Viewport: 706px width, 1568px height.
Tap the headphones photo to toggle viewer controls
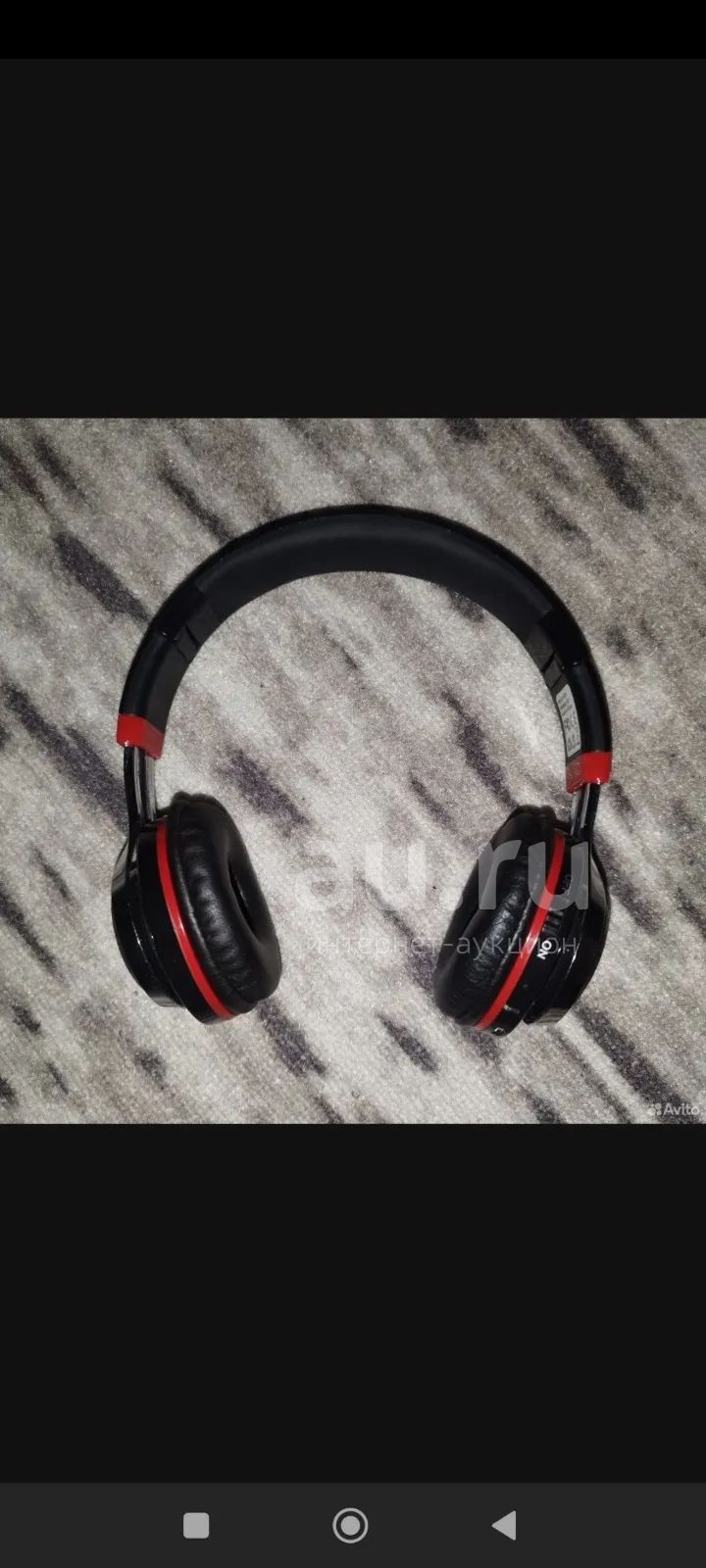(x=353, y=771)
